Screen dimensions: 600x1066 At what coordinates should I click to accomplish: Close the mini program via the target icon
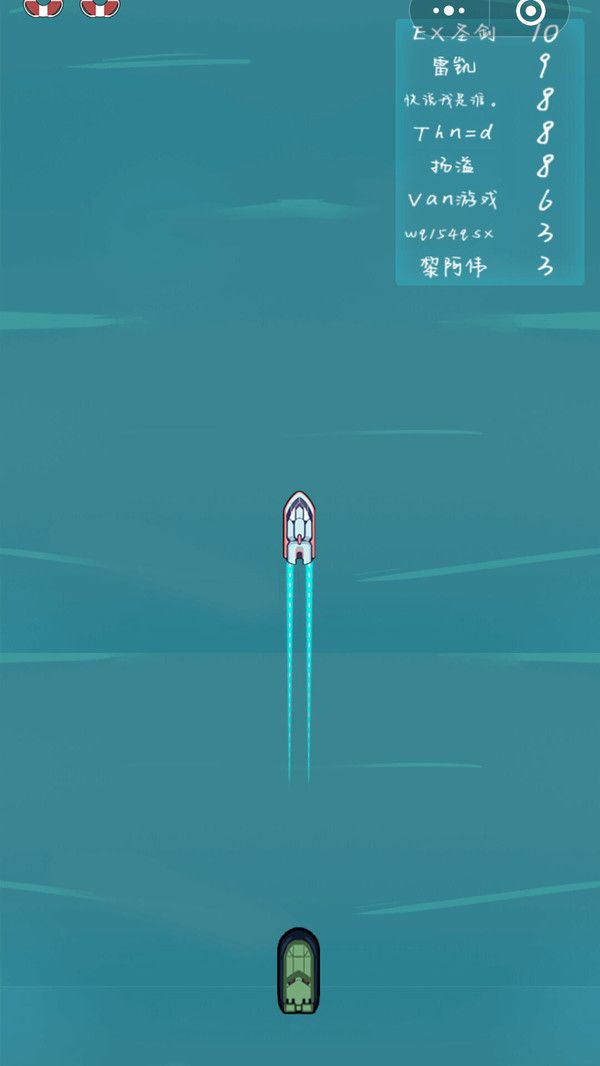coord(530,11)
